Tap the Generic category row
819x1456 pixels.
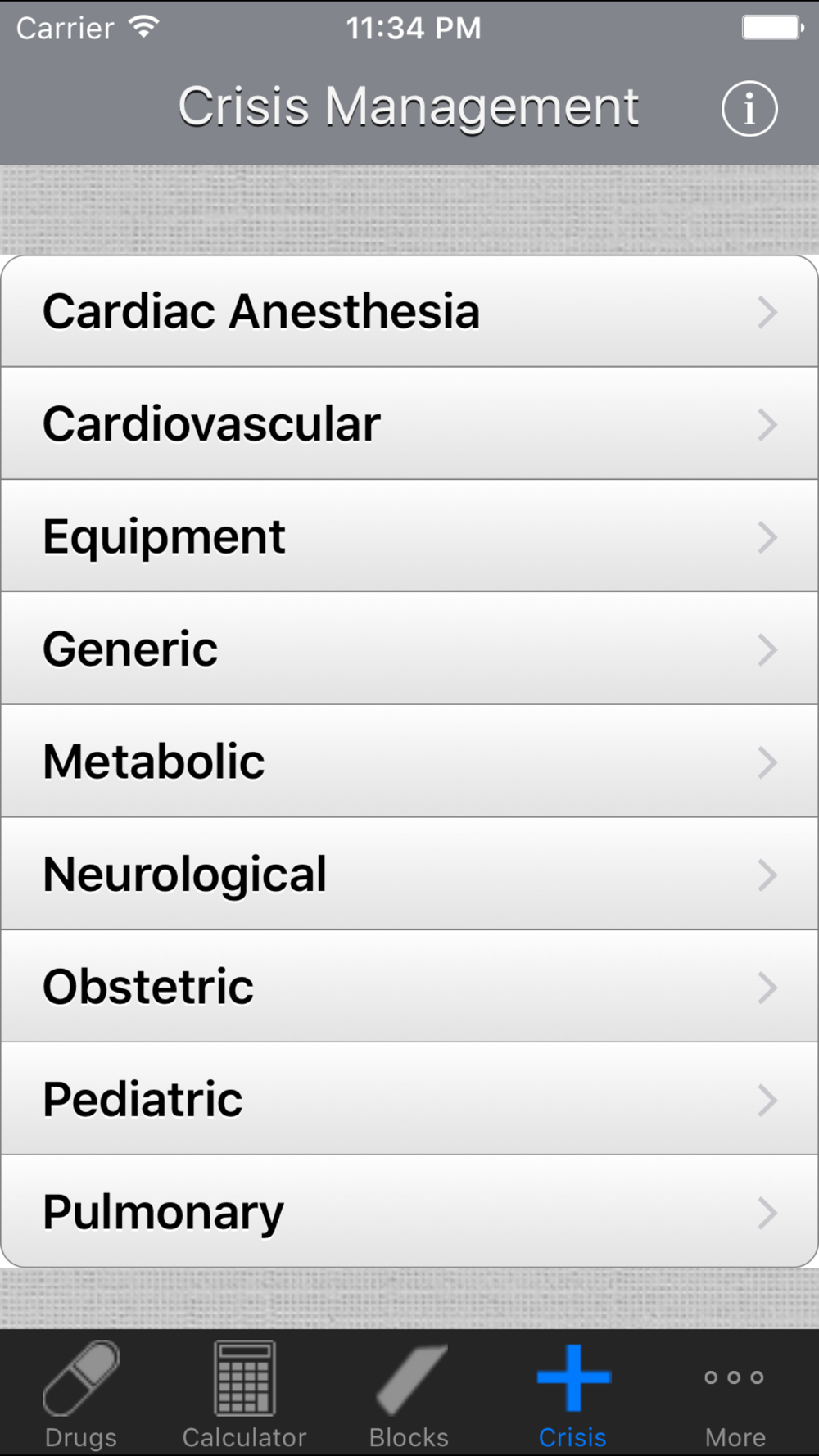(409, 649)
